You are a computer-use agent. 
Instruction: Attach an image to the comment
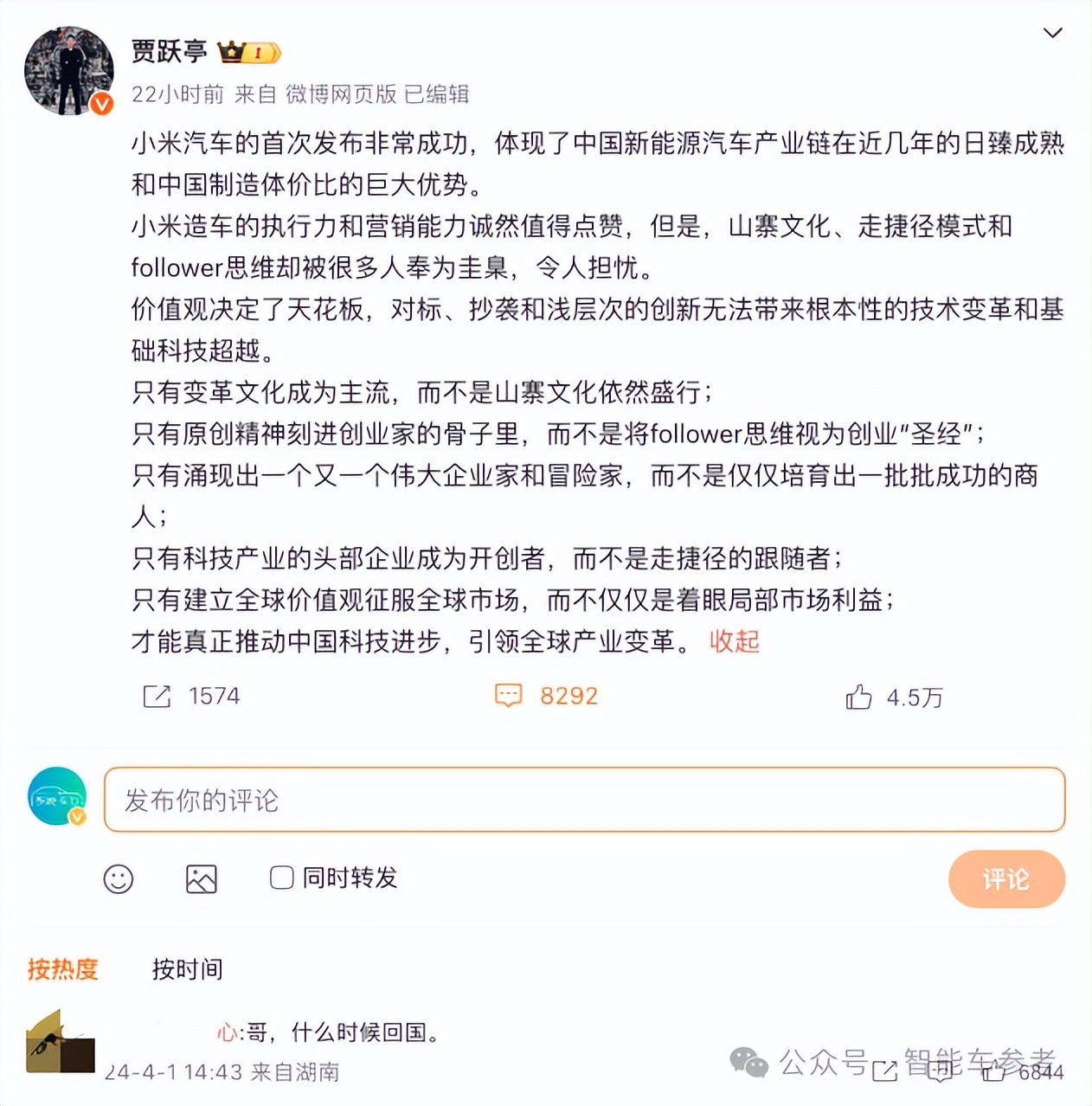pos(202,879)
